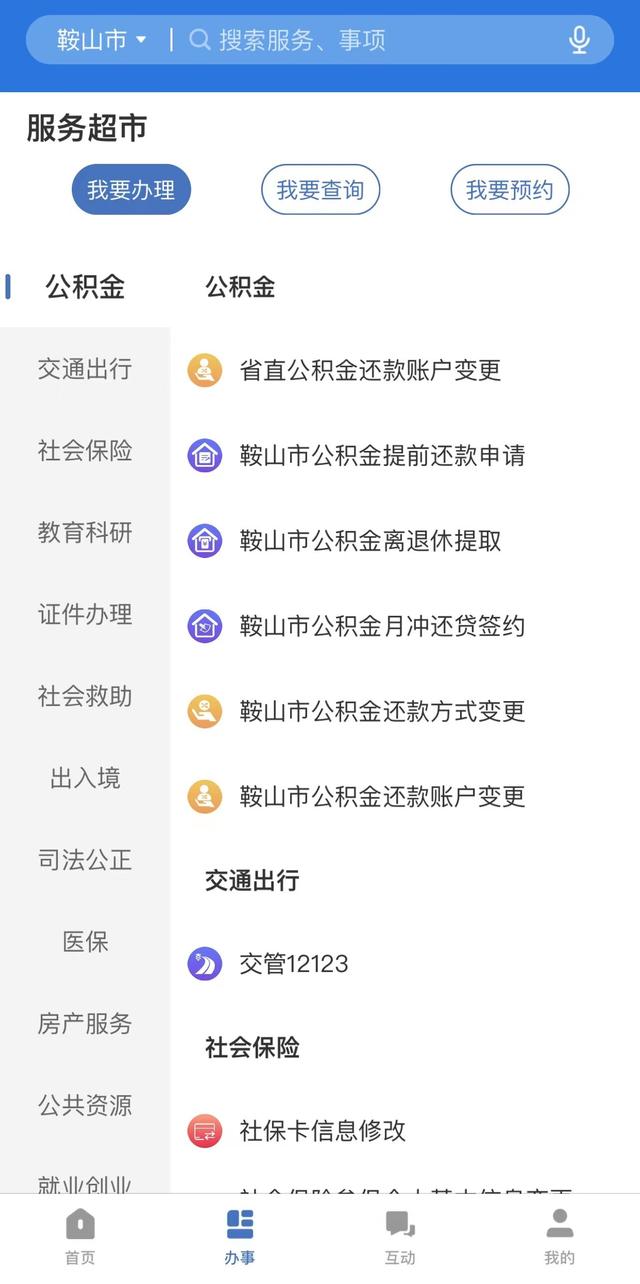Go to the 医保 category
The height and width of the screenshot is (1284, 640).
[85, 941]
